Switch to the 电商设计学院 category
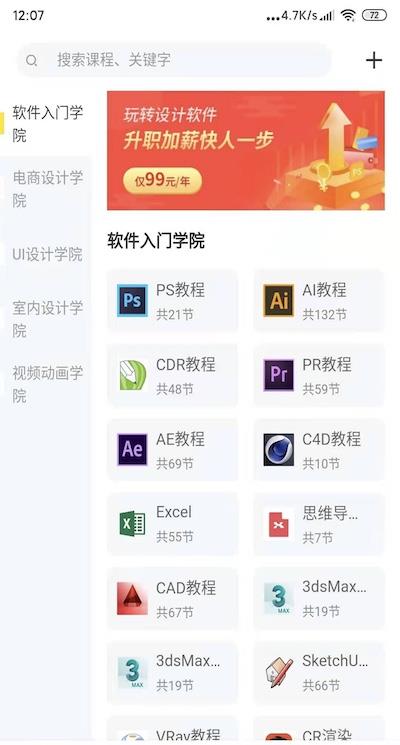The height and width of the screenshot is (745, 400). tap(48, 189)
